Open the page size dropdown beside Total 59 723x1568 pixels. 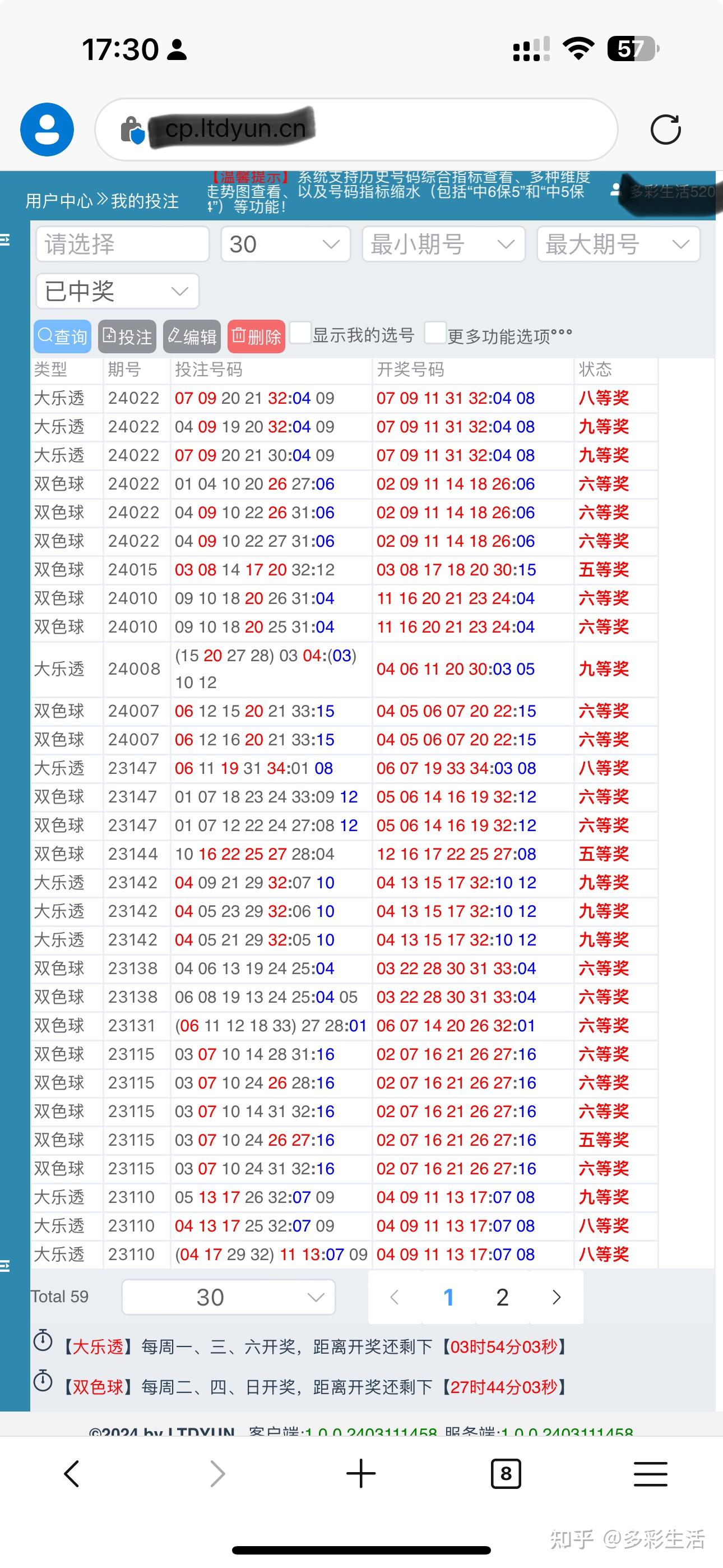click(x=229, y=1297)
